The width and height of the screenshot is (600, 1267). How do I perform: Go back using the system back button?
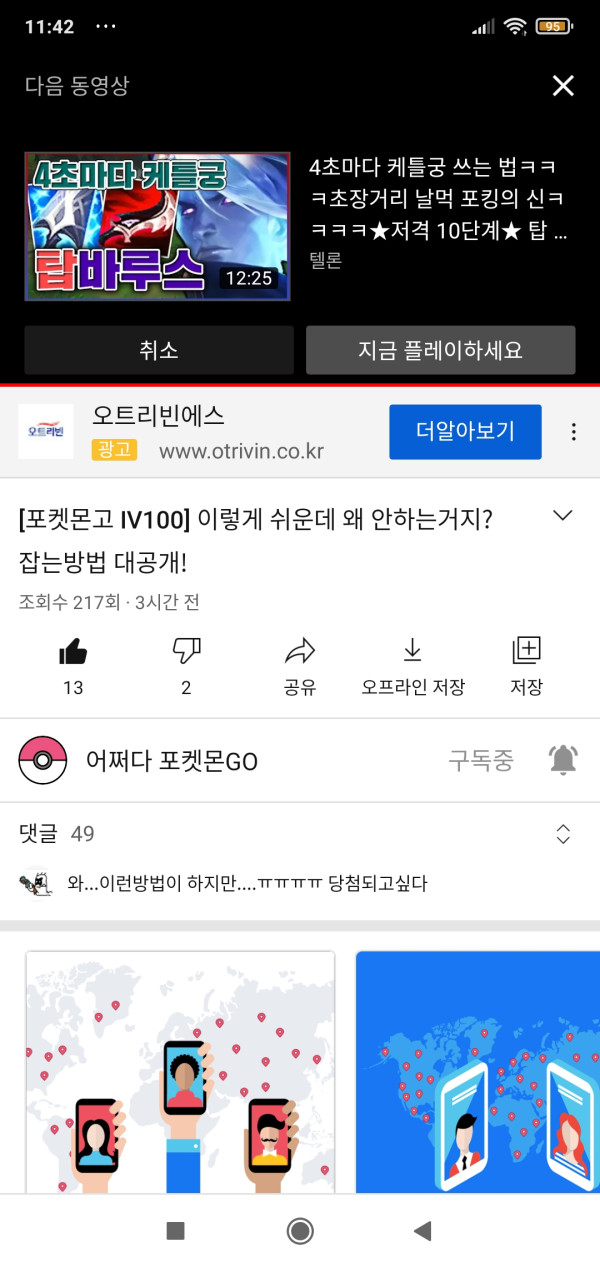click(x=422, y=1231)
